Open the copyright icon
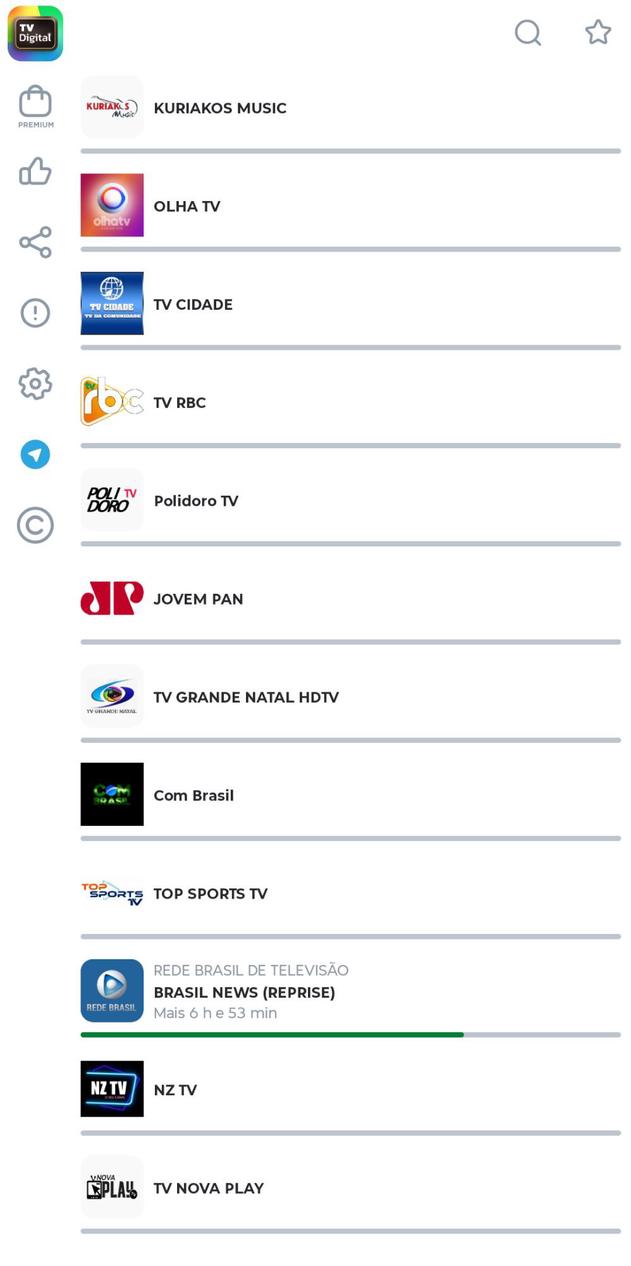The height and width of the screenshot is (1266, 631). [35, 525]
